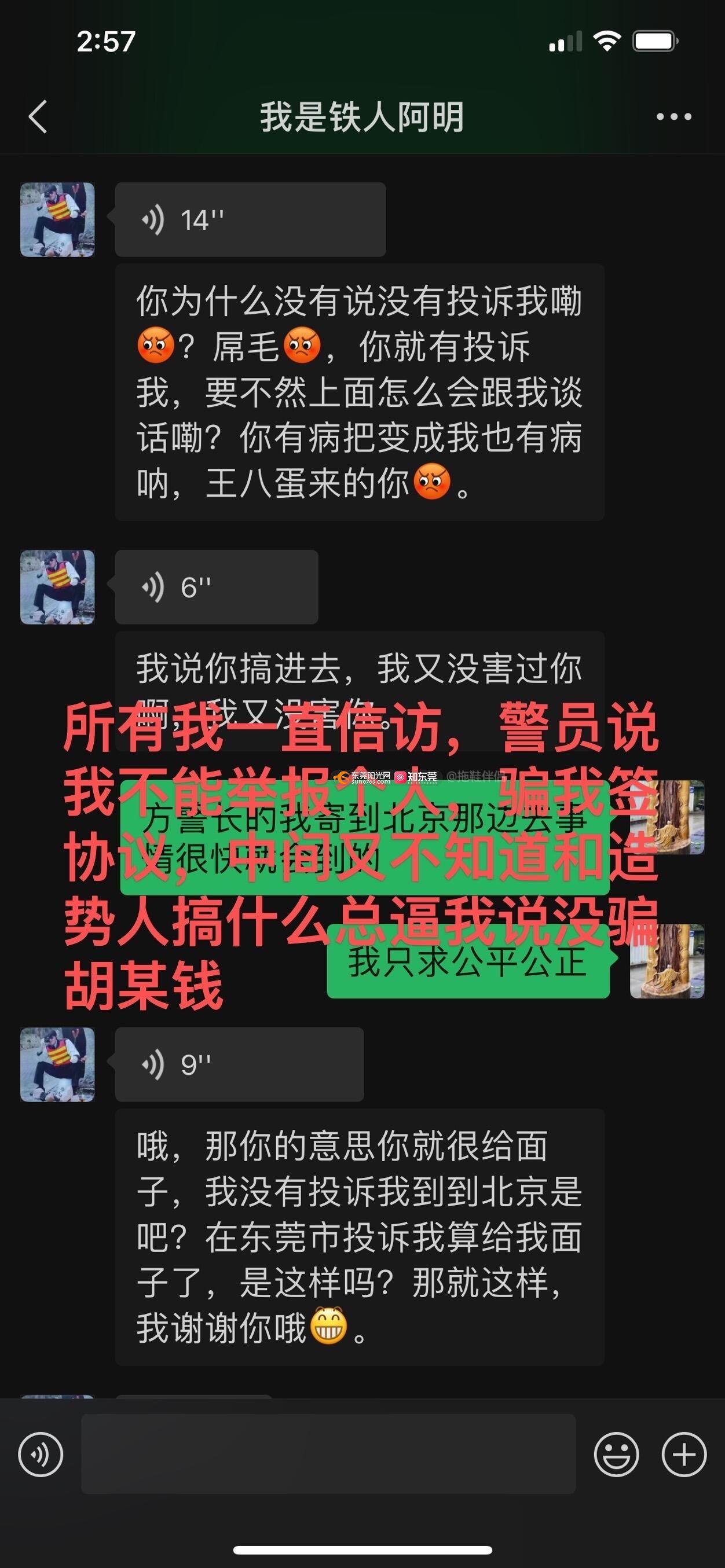This screenshot has width=725, height=1568.
Task: Open the chat overflow menu
Action: (673, 116)
